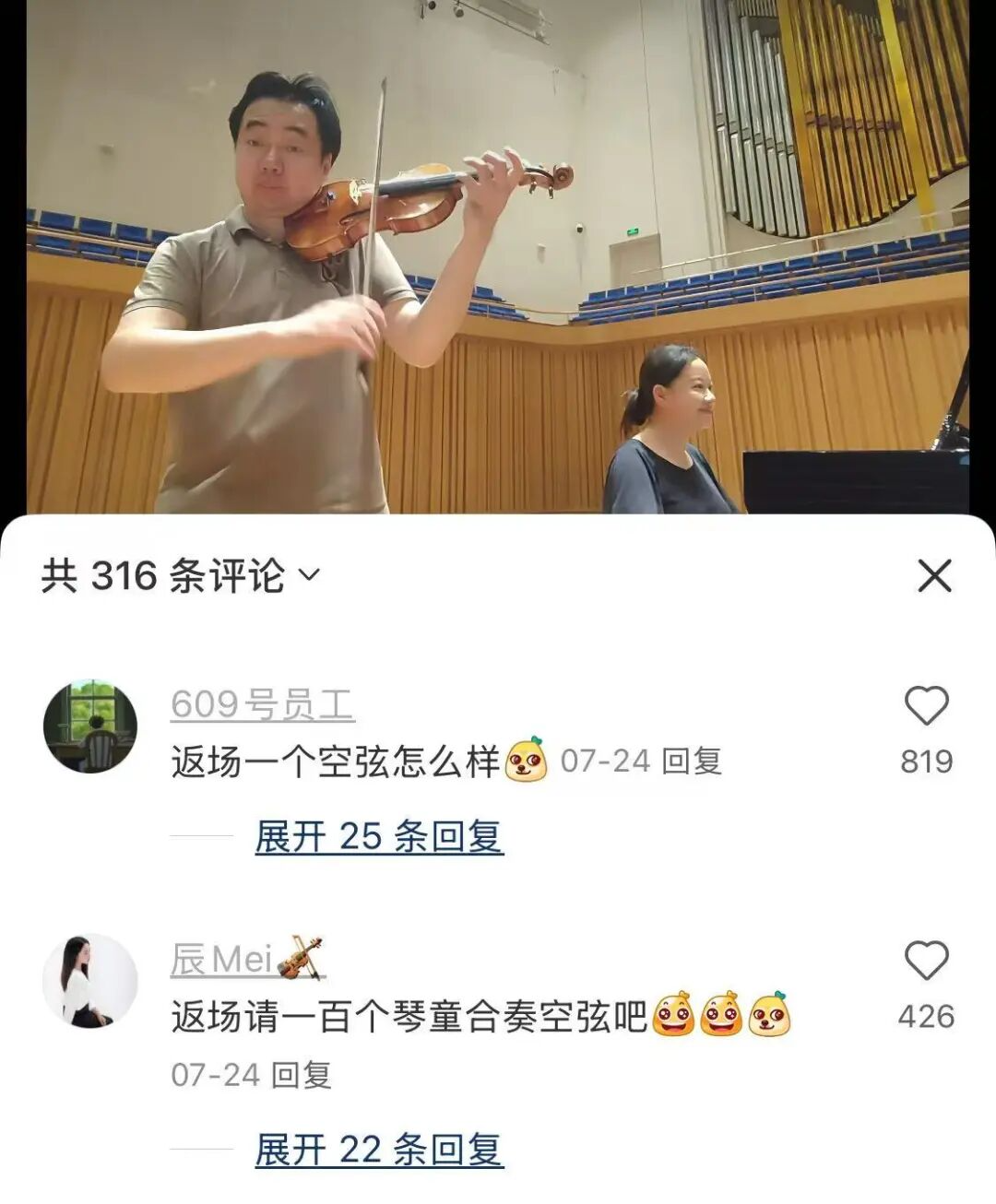Like the comment by 609号员工
The height and width of the screenshot is (1204, 996).
coord(926,706)
